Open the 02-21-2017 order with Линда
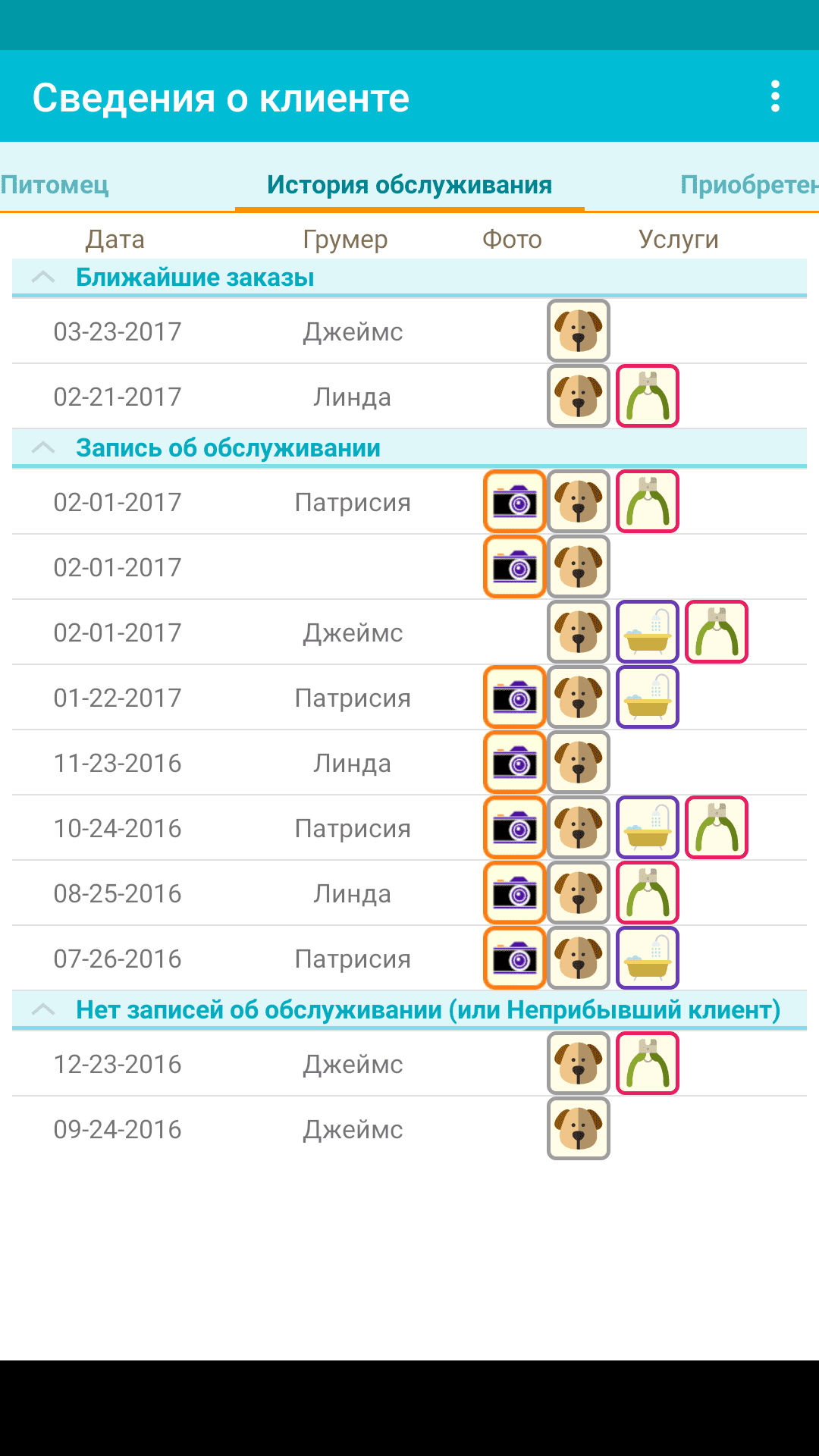Screen dimensions: 819x1456 pyautogui.click(x=227, y=397)
